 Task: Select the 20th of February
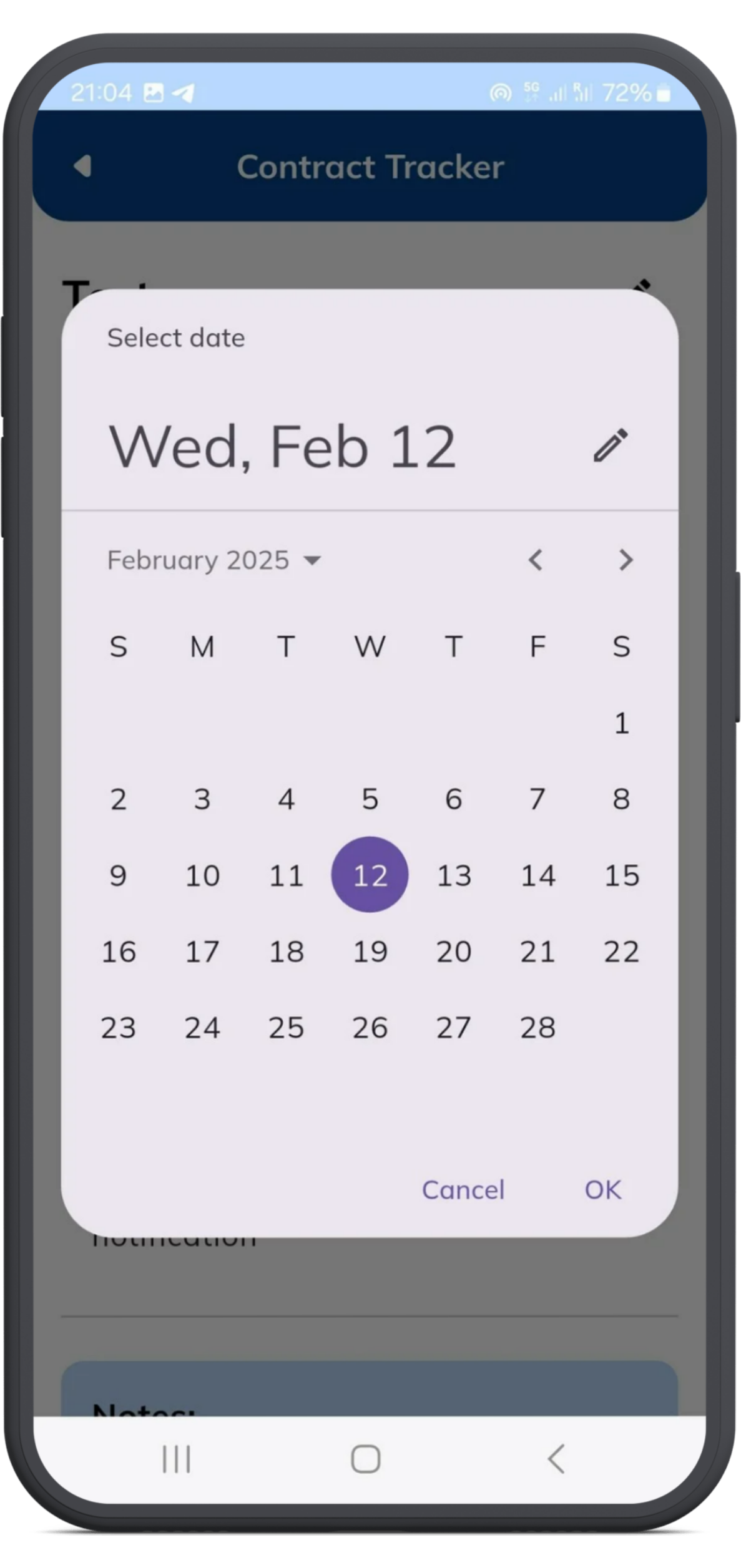454,951
